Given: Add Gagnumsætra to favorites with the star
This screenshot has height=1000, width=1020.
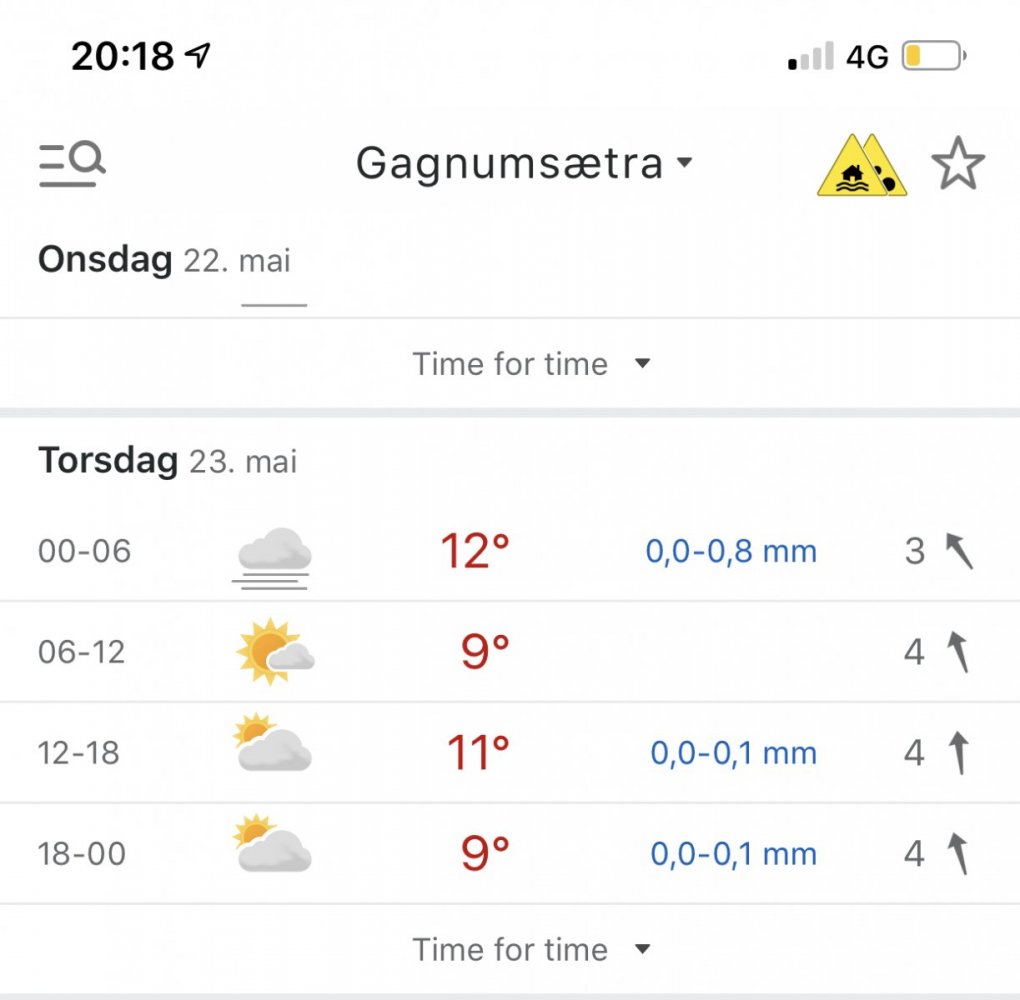Looking at the screenshot, I should [958, 165].
